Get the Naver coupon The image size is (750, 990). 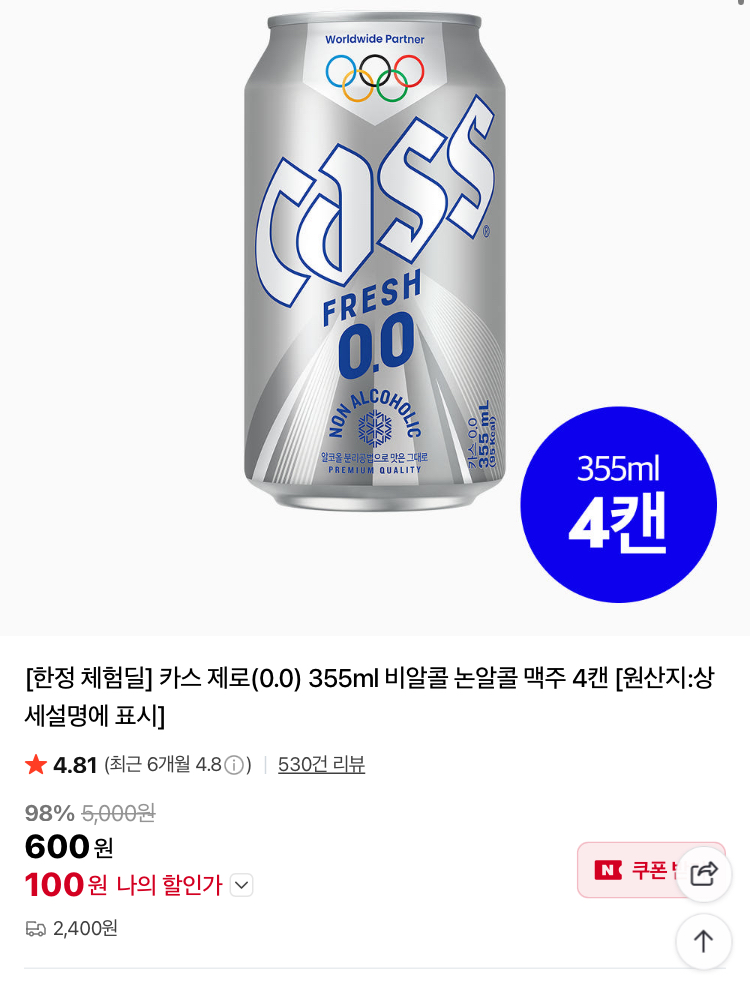[632, 870]
